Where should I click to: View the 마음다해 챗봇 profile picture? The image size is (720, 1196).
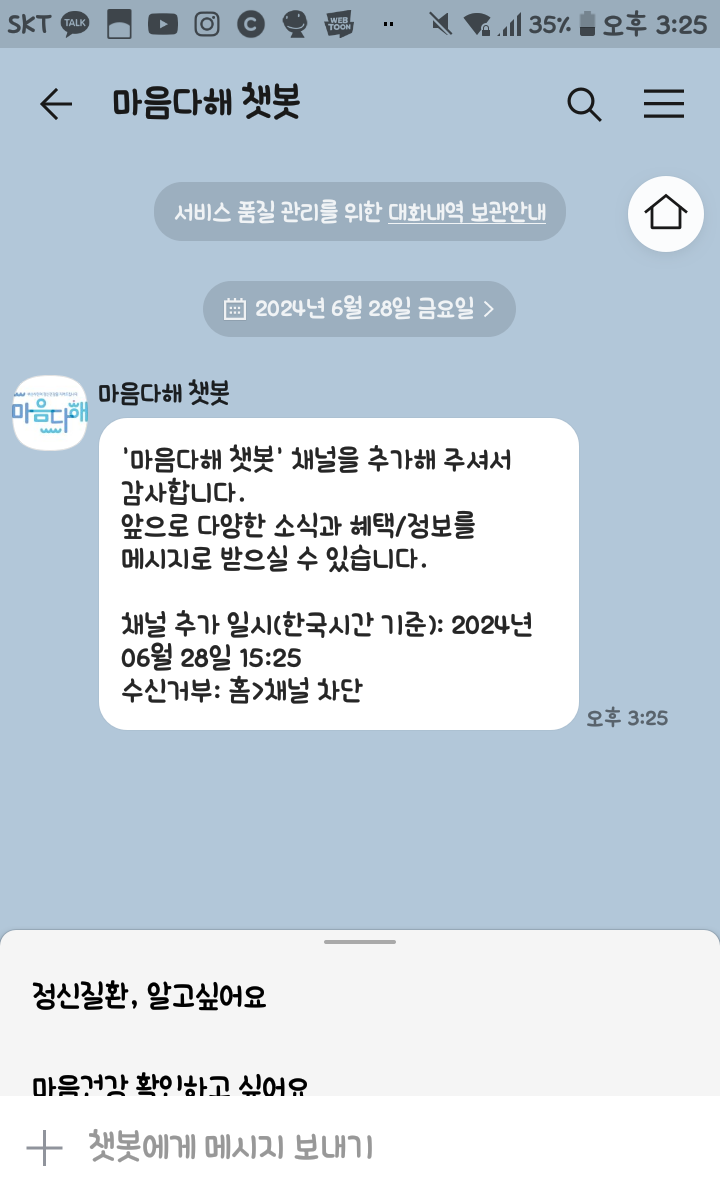pos(50,413)
